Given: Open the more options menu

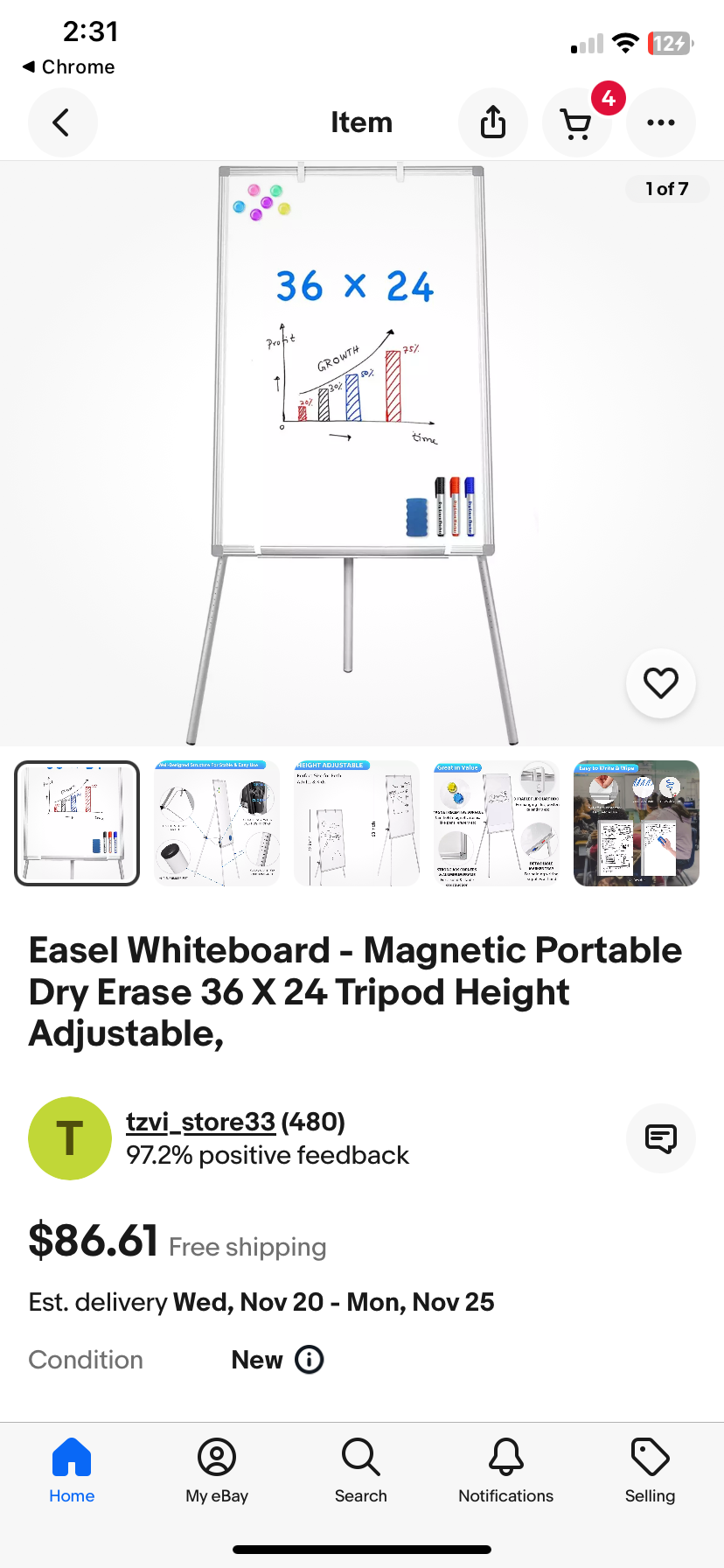Looking at the screenshot, I should pos(660,122).
